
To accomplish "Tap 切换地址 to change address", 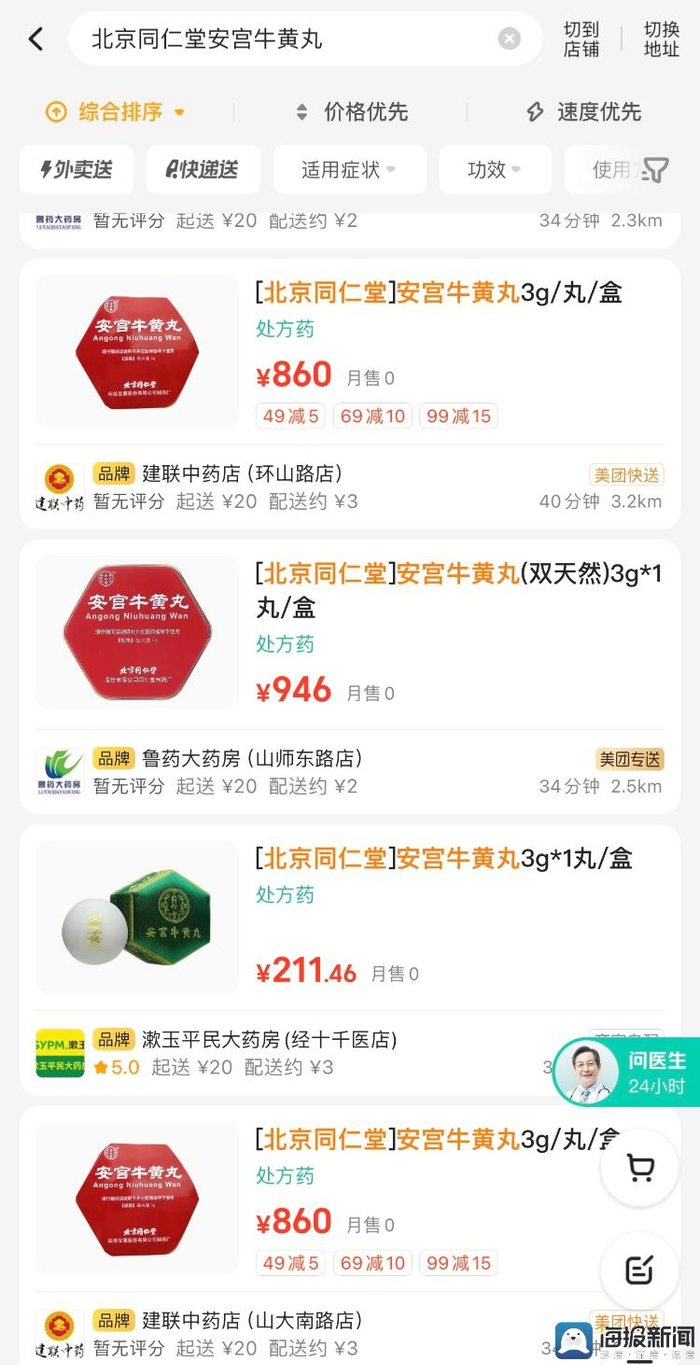I will tap(661, 39).
